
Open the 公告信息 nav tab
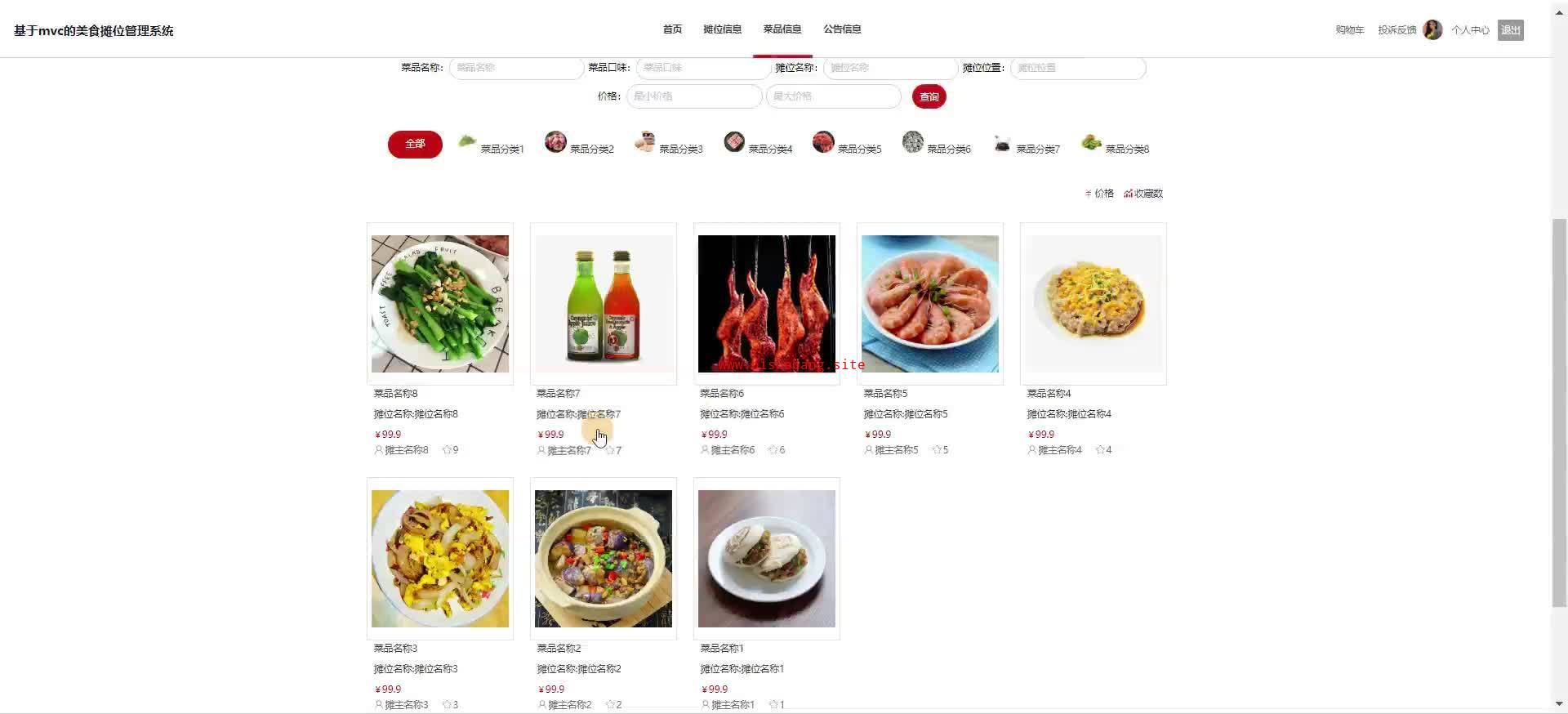point(842,29)
